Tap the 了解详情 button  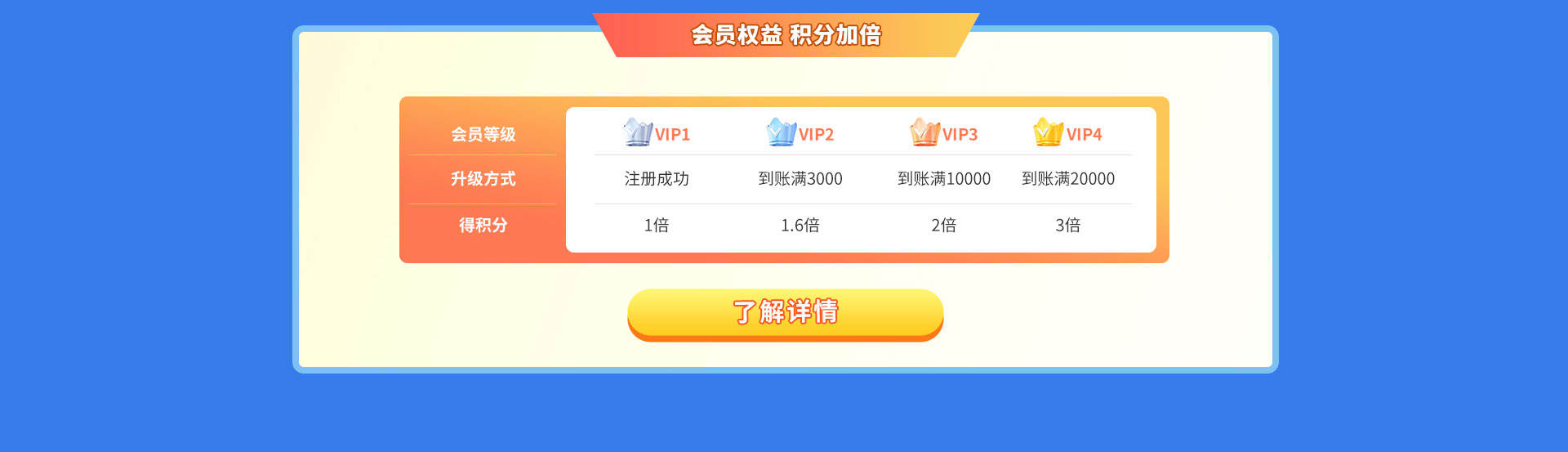click(785, 313)
